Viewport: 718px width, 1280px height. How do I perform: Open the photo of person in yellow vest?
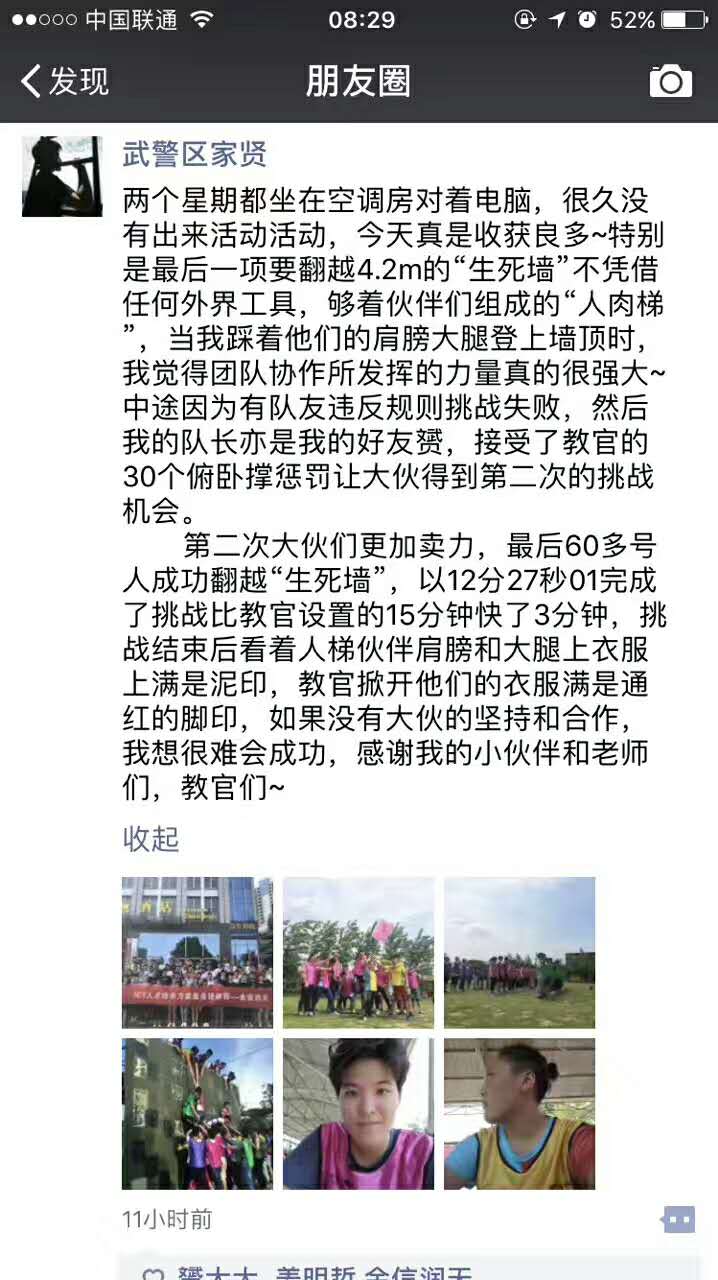[x=519, y=1113]
